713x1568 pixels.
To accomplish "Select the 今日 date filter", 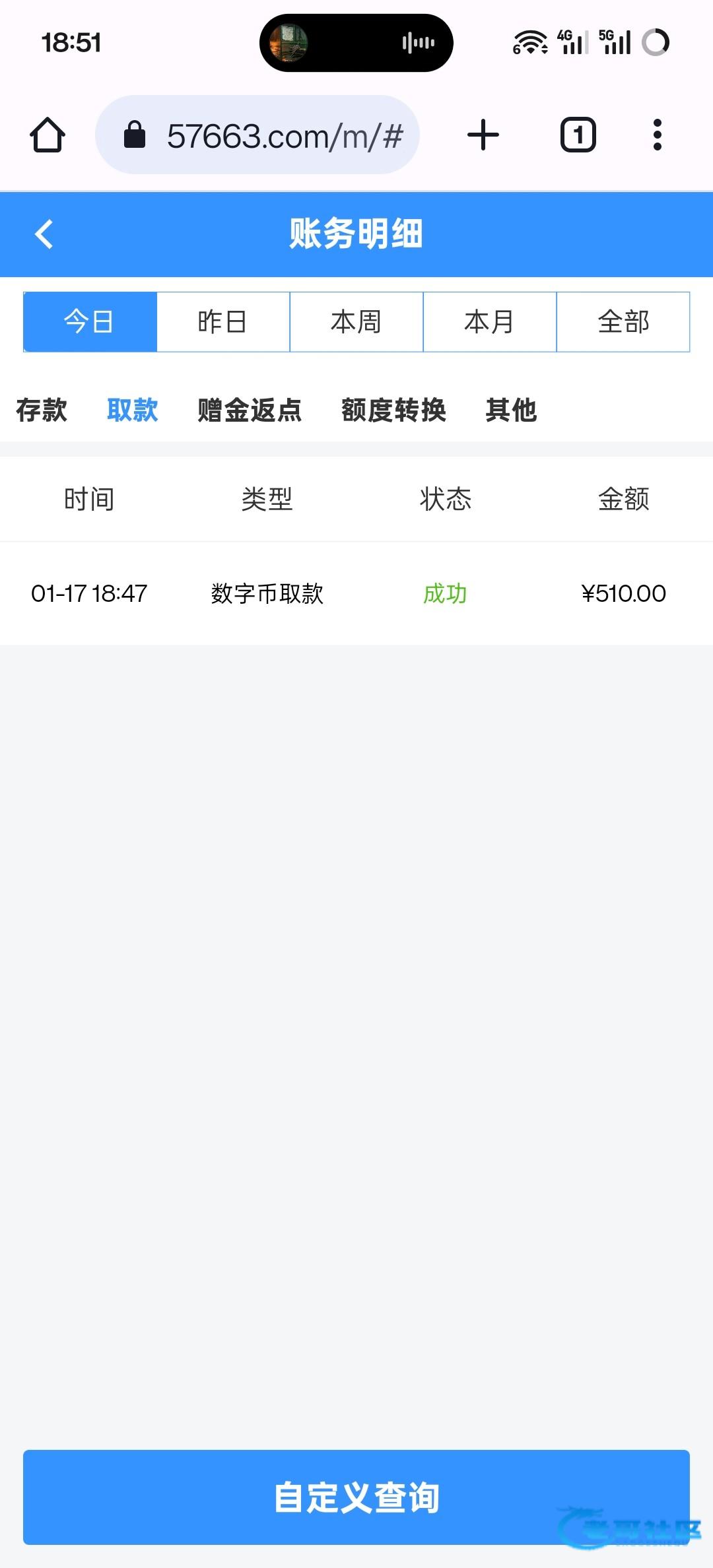I will (x=90, y=322).
